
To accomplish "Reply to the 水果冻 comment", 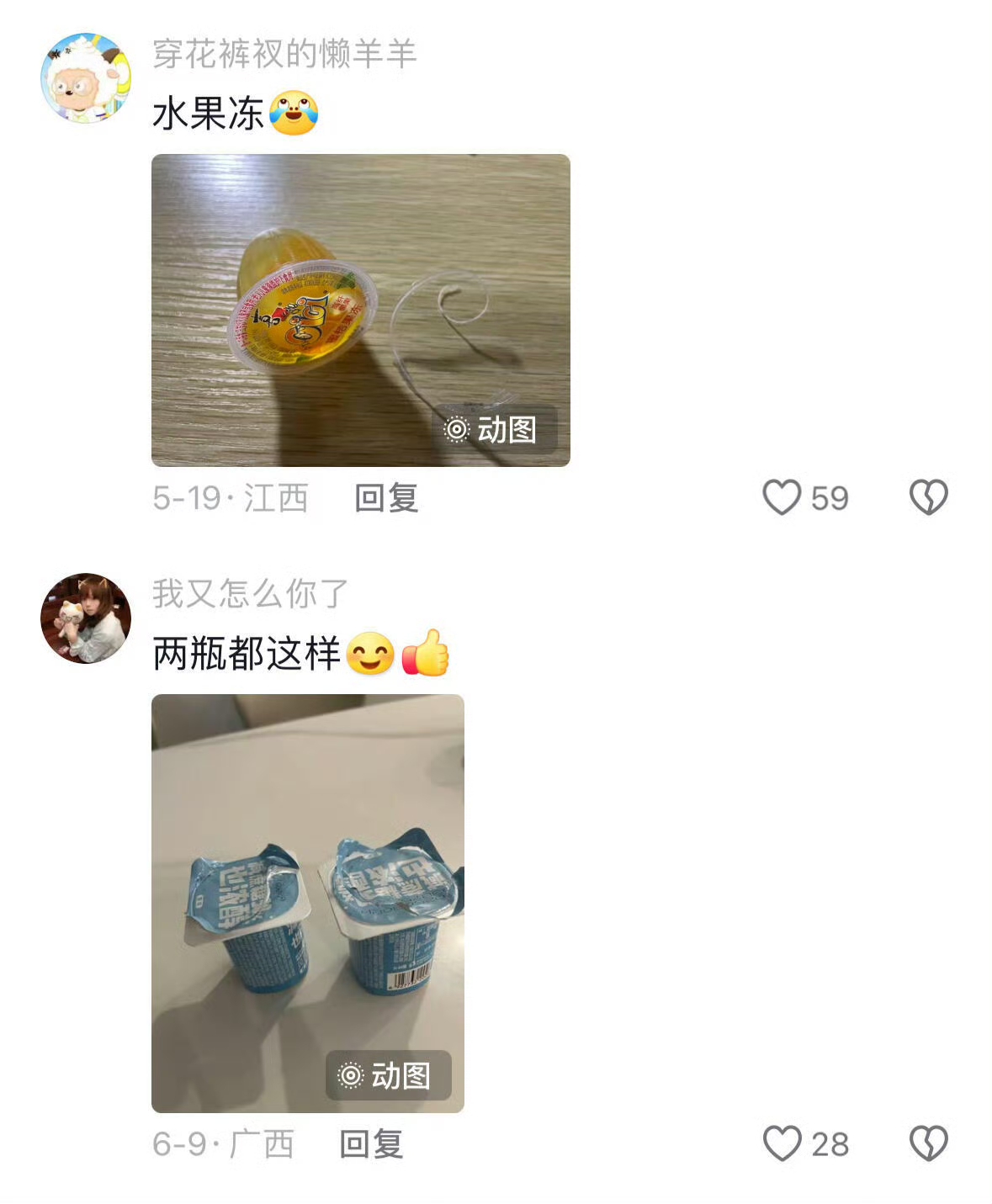I will coord(386,498).
